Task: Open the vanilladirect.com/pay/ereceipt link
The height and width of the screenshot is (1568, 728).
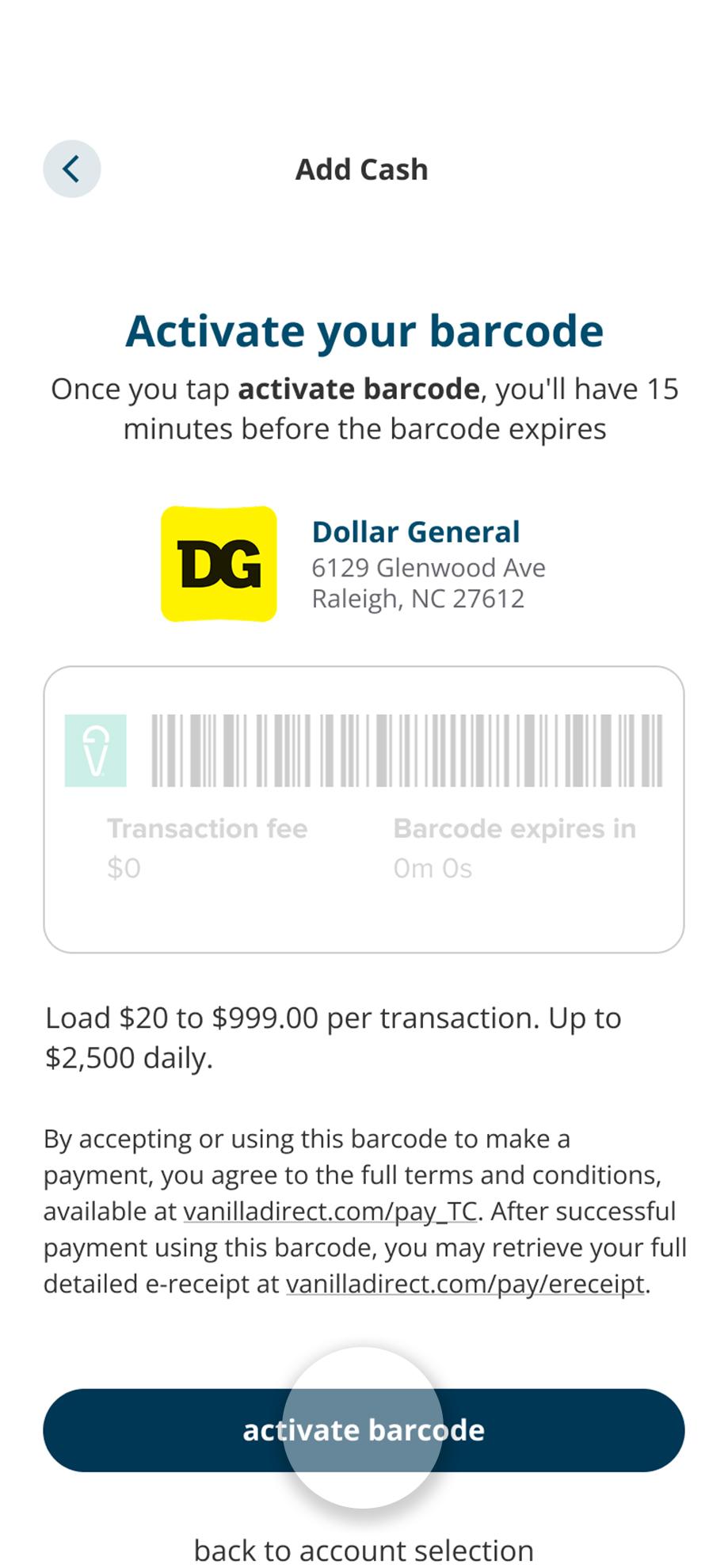Action: pos(465,1284)
